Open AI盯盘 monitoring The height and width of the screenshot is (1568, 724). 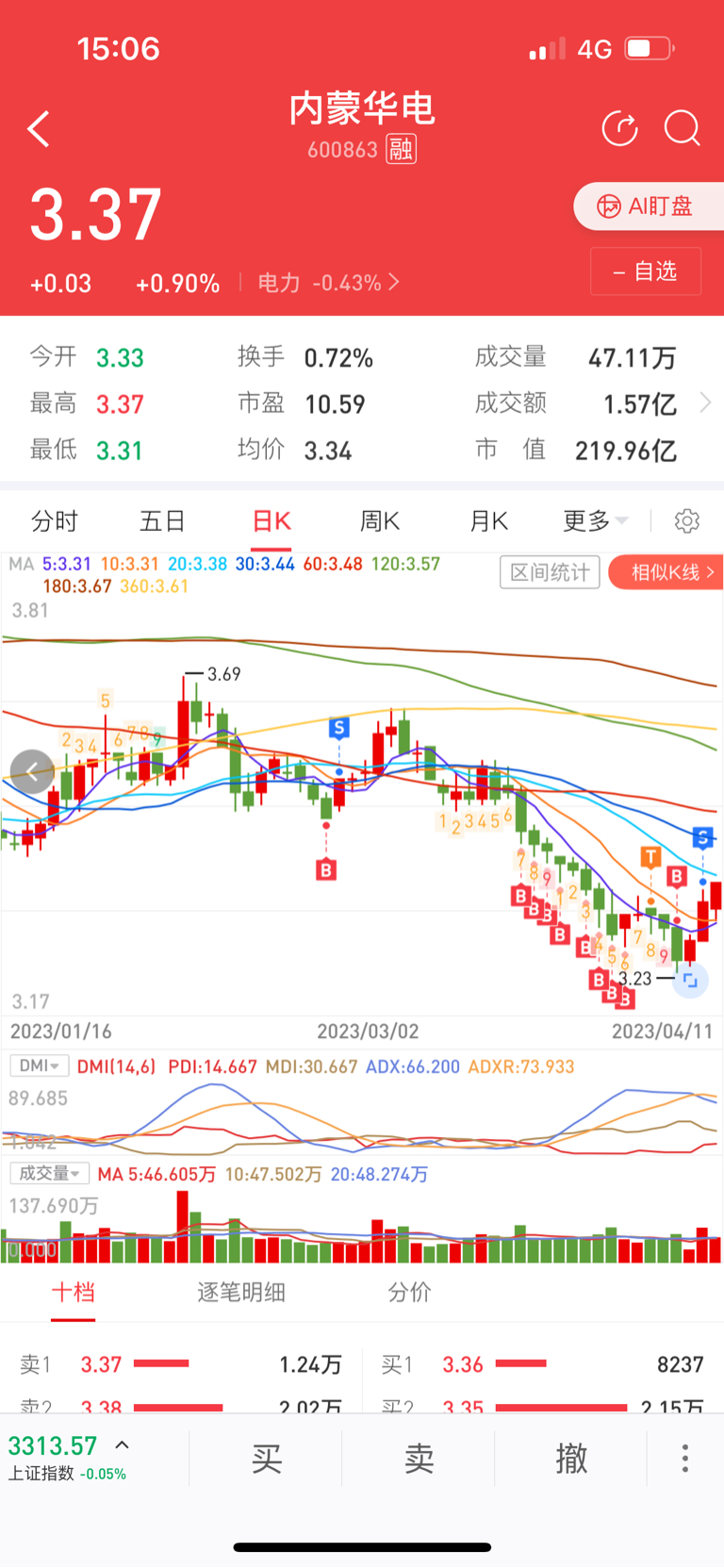[x=649, y=206]
